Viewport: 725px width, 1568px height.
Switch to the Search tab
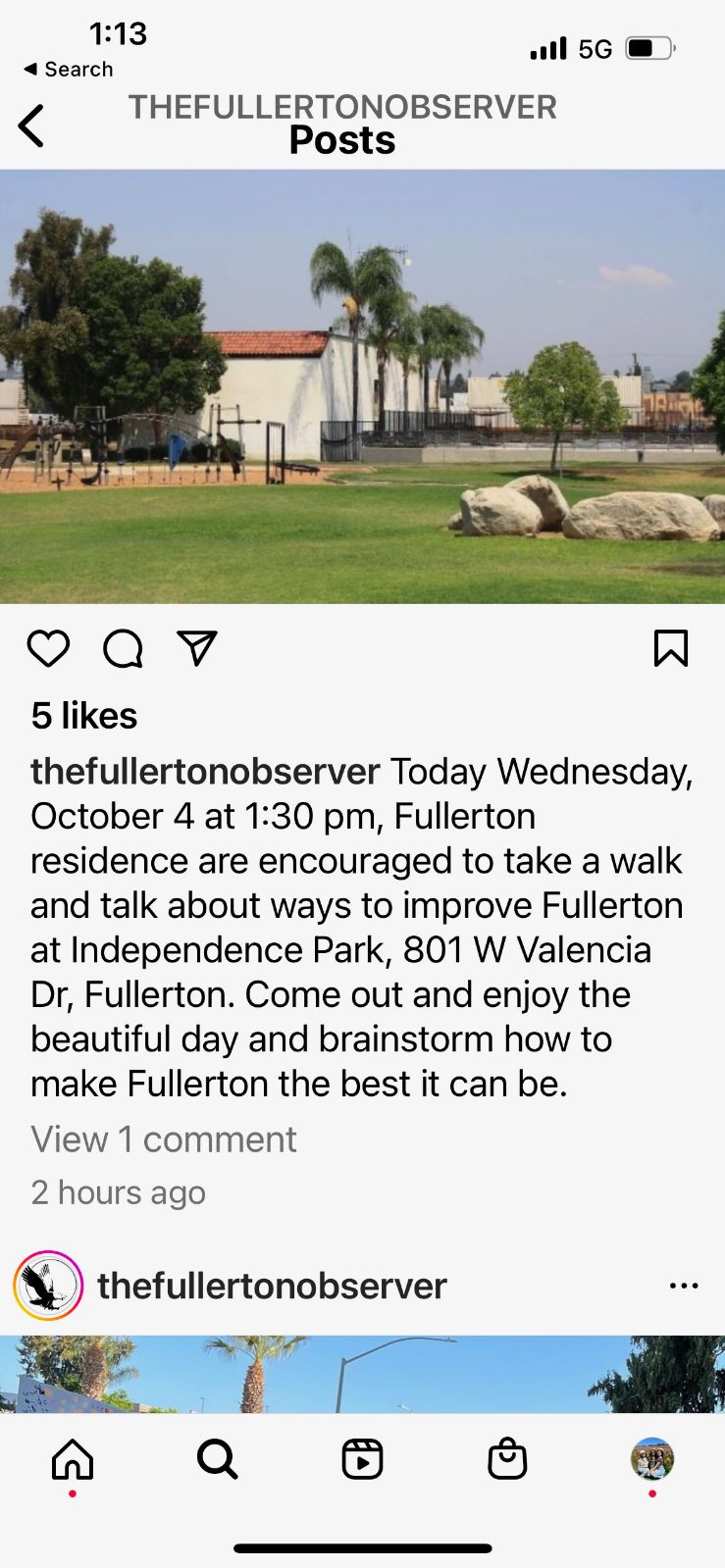217,1459
